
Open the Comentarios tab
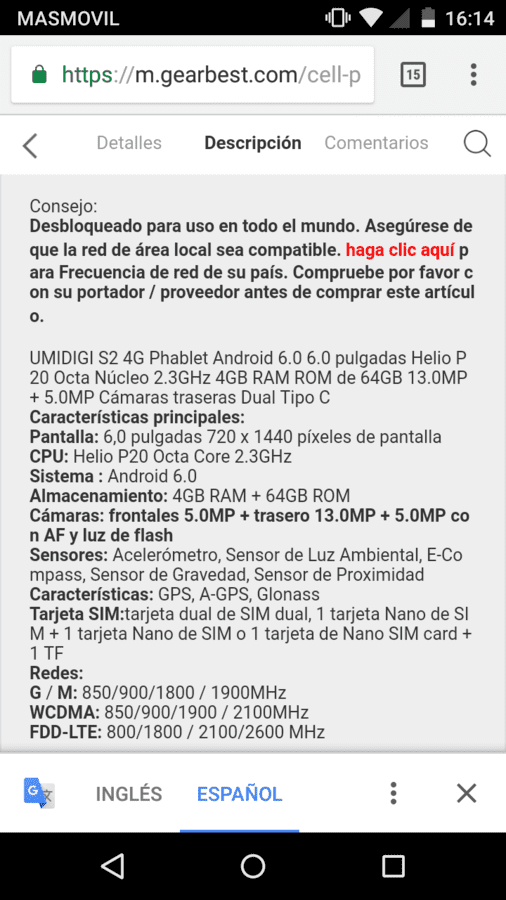coord(376,143)
